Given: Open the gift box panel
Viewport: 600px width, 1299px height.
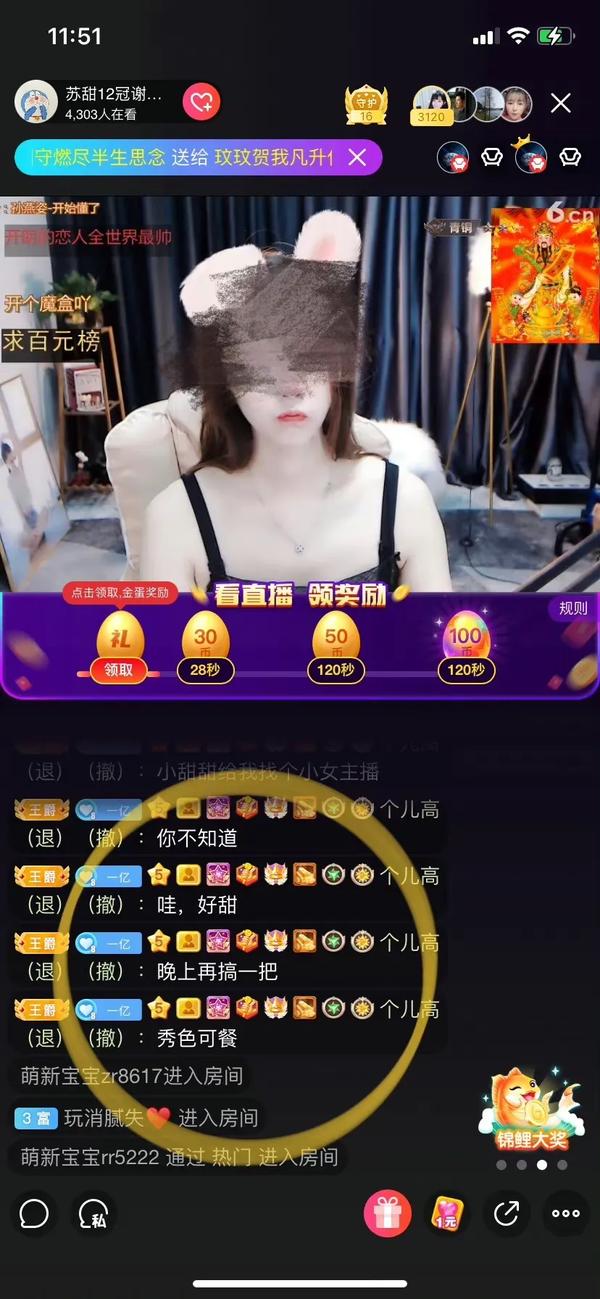Looking at the screenshot, I should (387, 1214).
